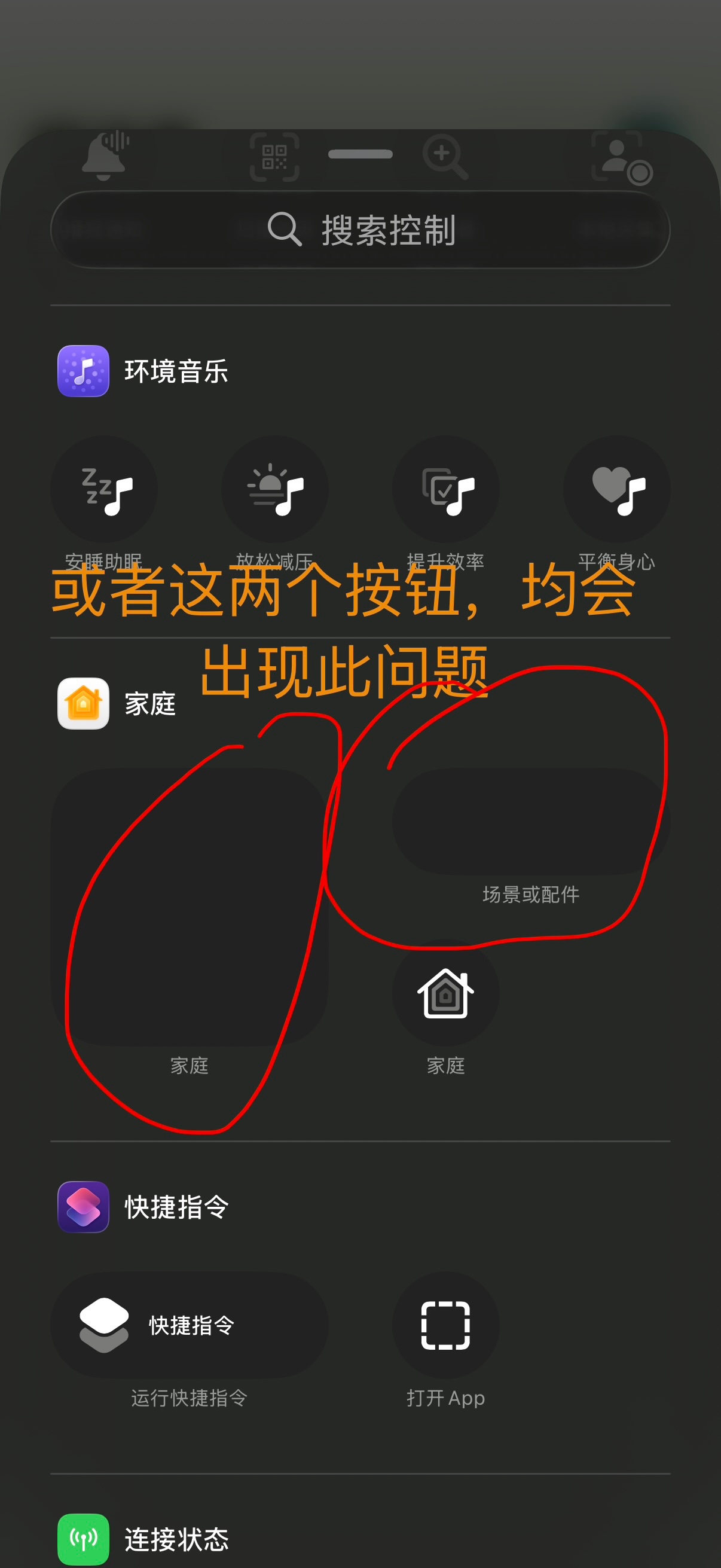Image resolution: width=721 pixels, height=1568 pixels.
Task: Add the round 家庭 house icon control
Action: 445,993
